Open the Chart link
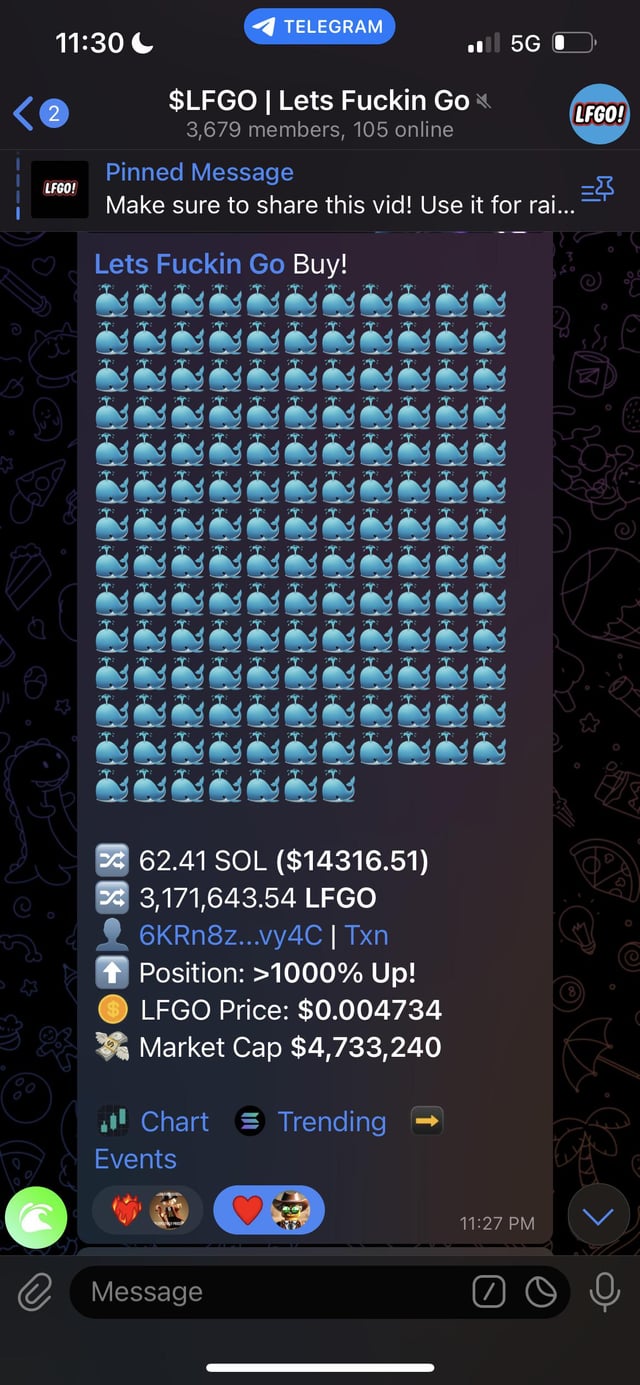This screenshot has width=640, height=1385. (x=174, y=1122)
